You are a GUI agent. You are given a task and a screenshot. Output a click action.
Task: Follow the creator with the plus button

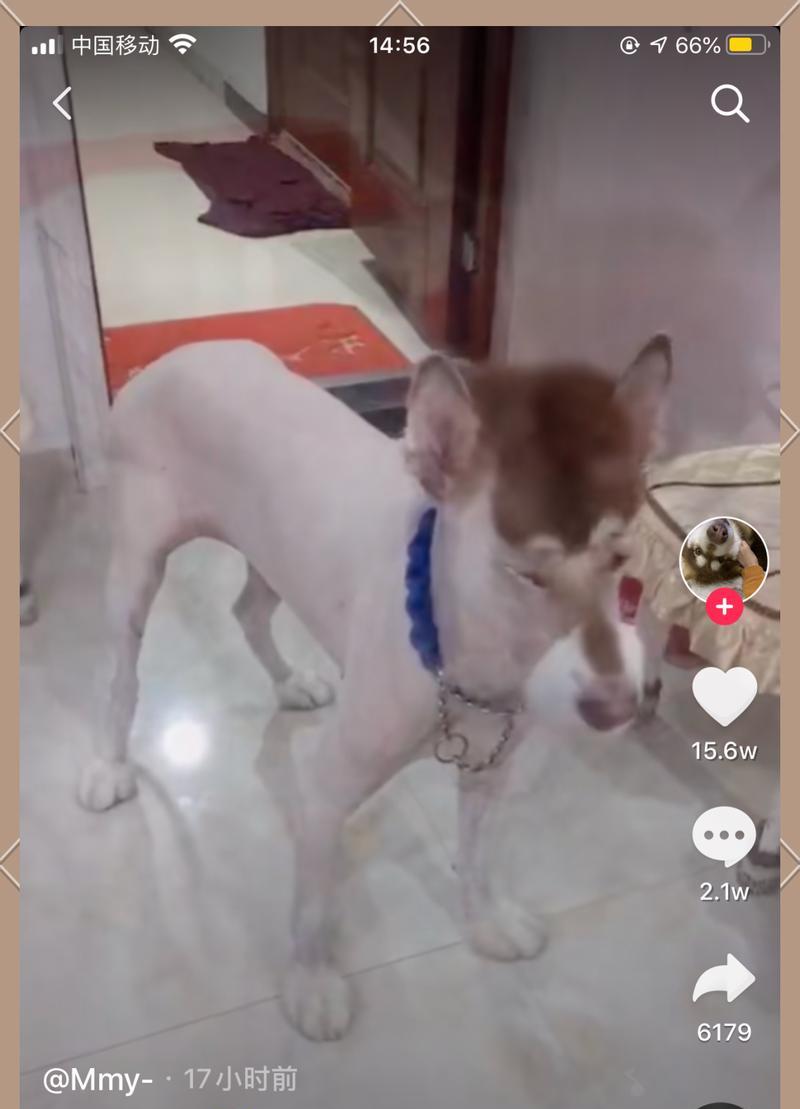(x=724, y=607)
